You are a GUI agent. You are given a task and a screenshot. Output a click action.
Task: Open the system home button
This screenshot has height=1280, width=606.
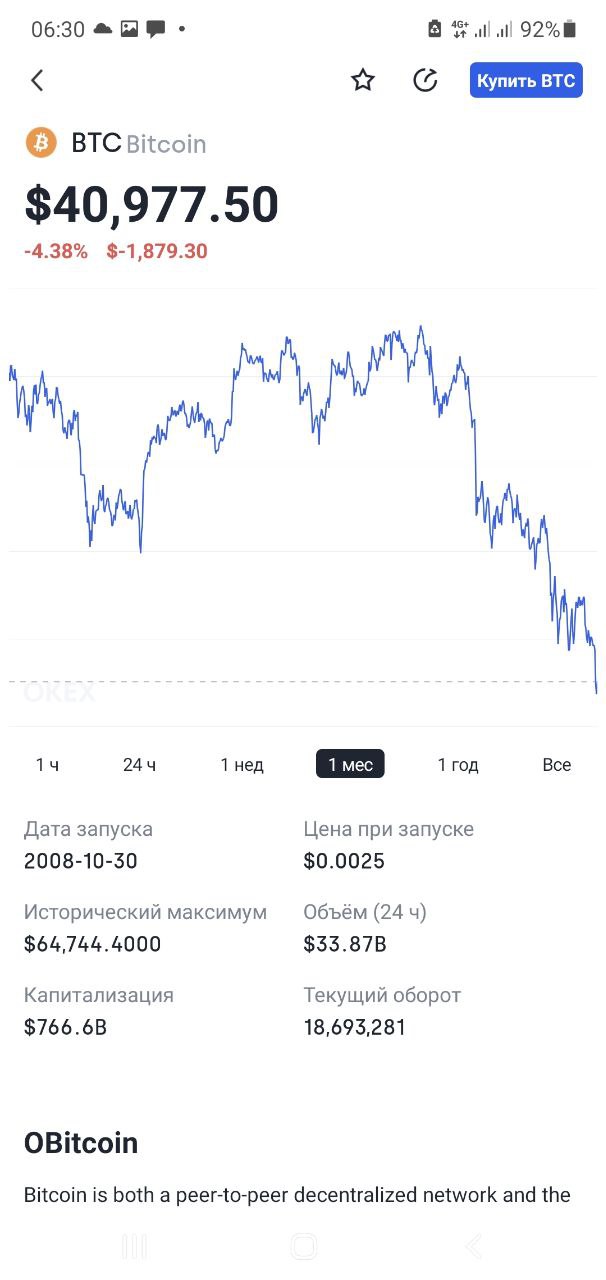point(303,1246)
